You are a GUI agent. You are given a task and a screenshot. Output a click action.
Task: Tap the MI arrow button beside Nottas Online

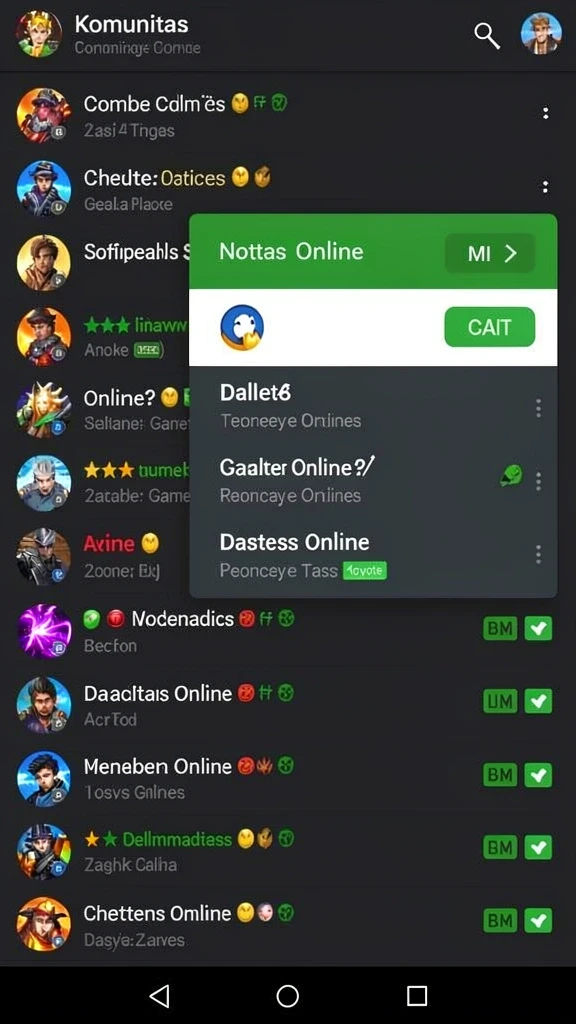tap(490, 253)
